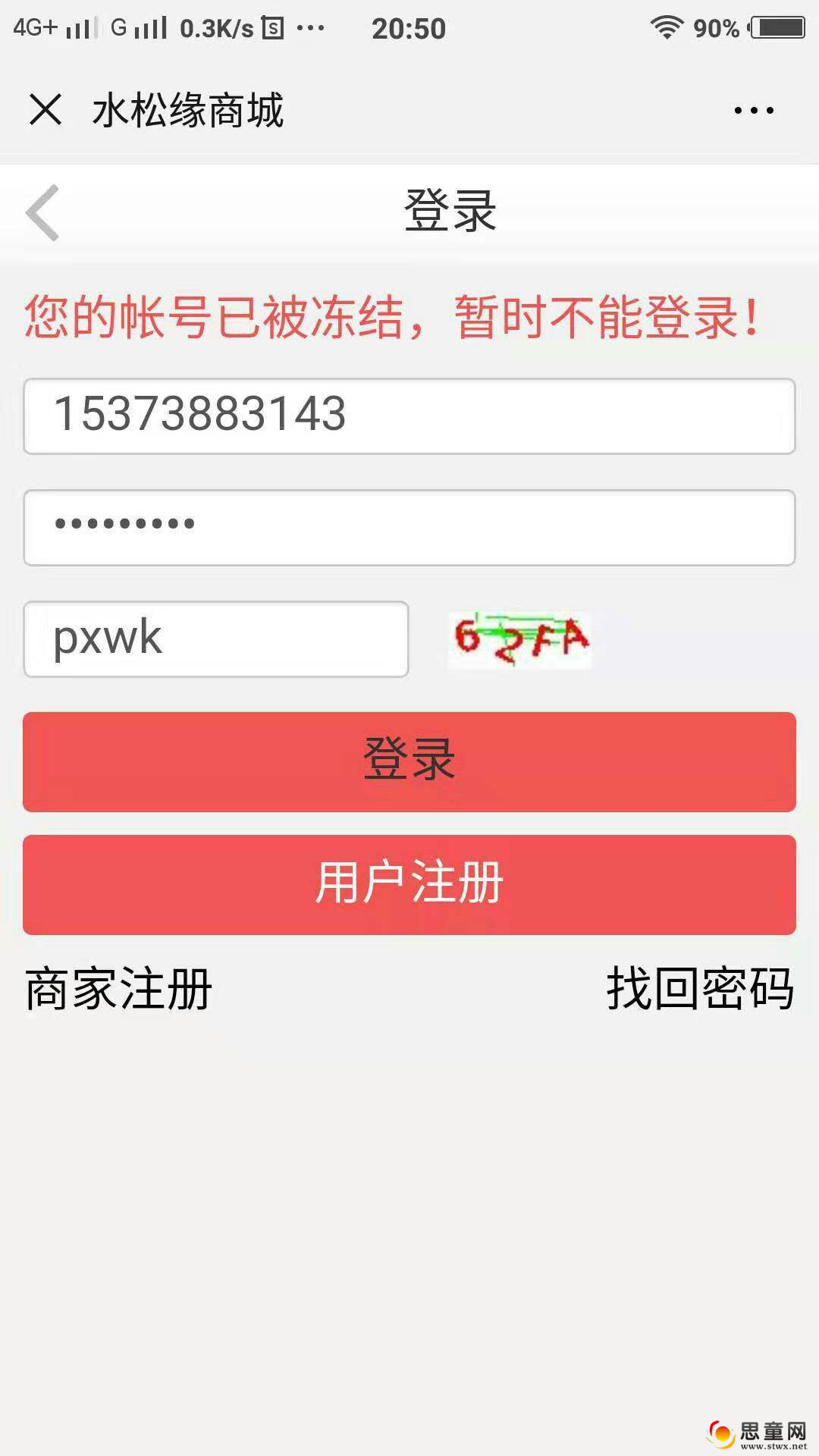
Task: Tap the captcha code input field
Action: click(216, 639)
